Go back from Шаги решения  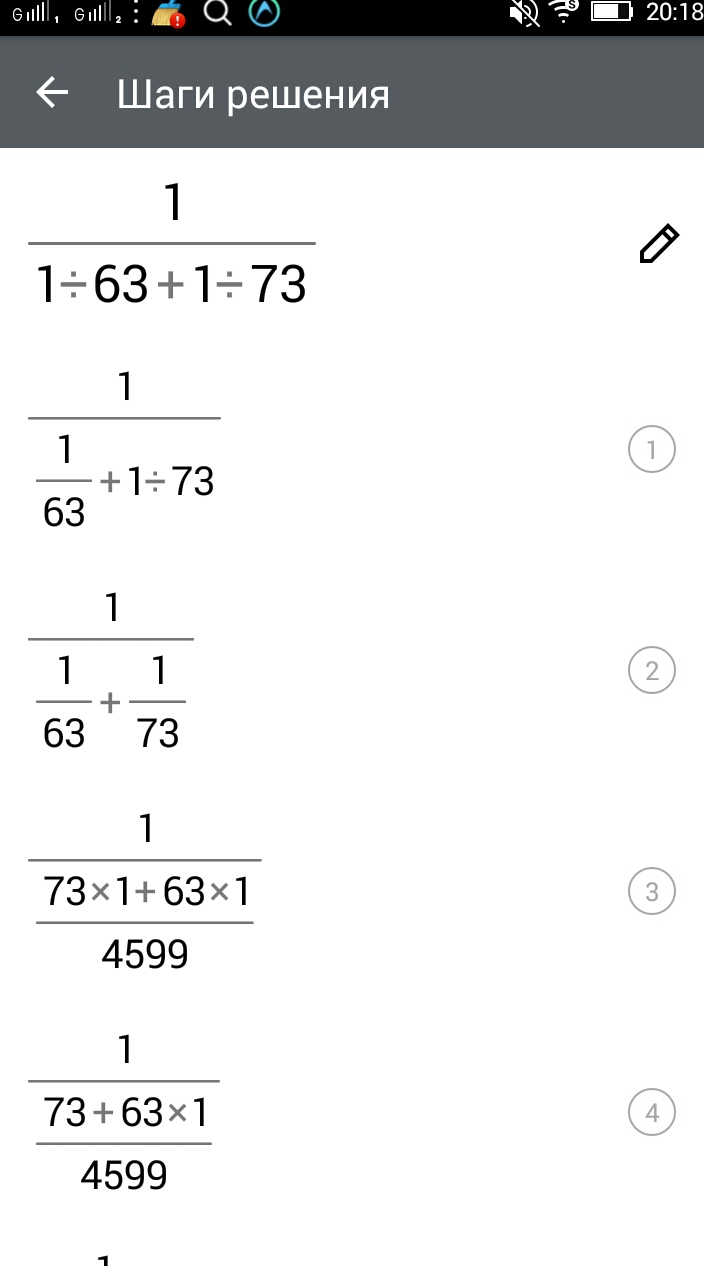click(x=52, y=94)
